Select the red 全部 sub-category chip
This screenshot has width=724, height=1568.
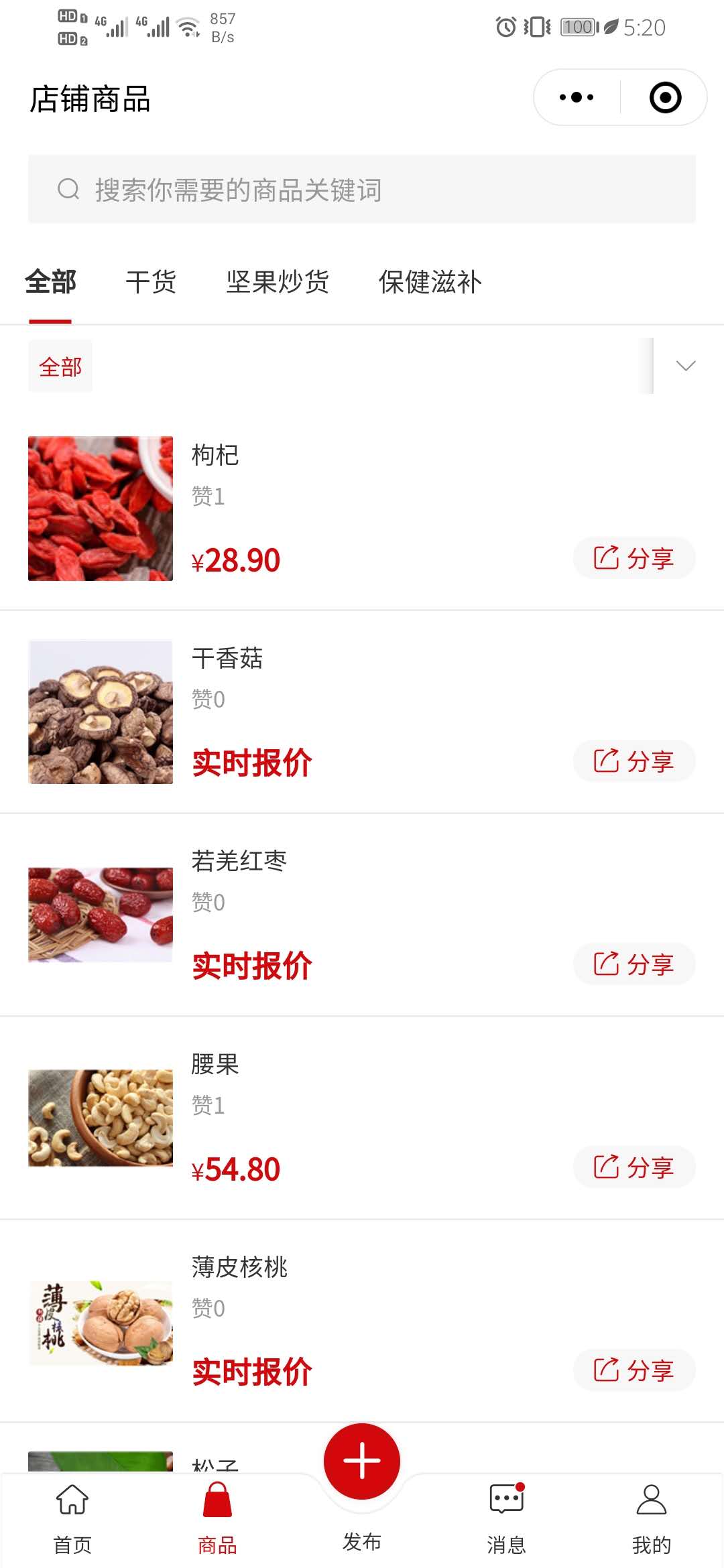(x=60, y=367)
